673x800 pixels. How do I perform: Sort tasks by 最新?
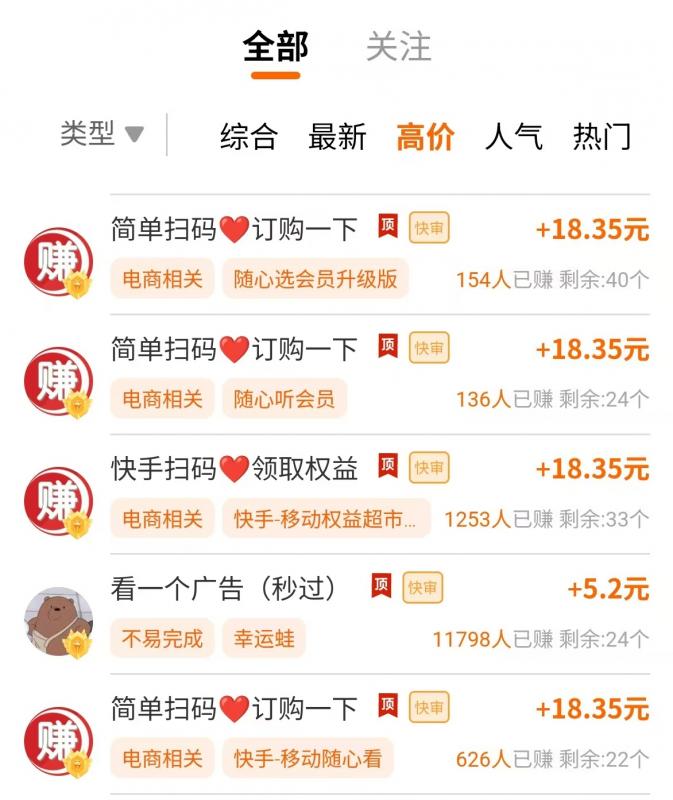(x=337, y=136)
